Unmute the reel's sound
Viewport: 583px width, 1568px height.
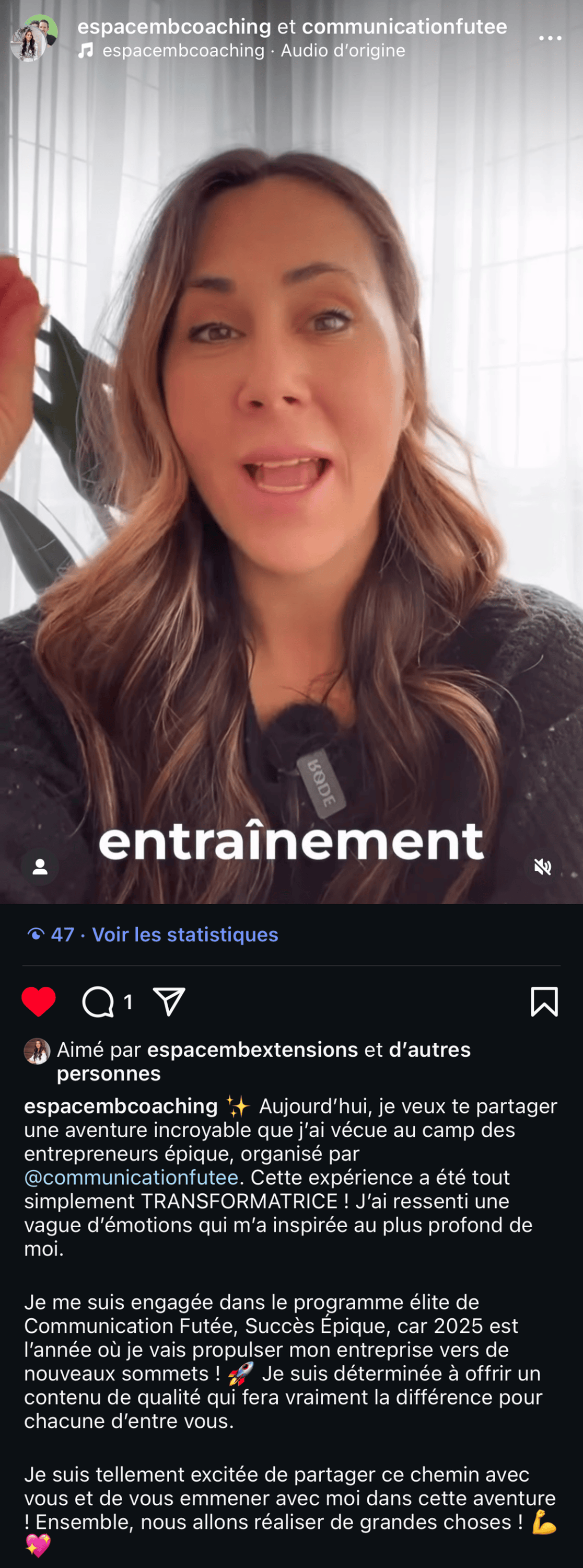542,866
